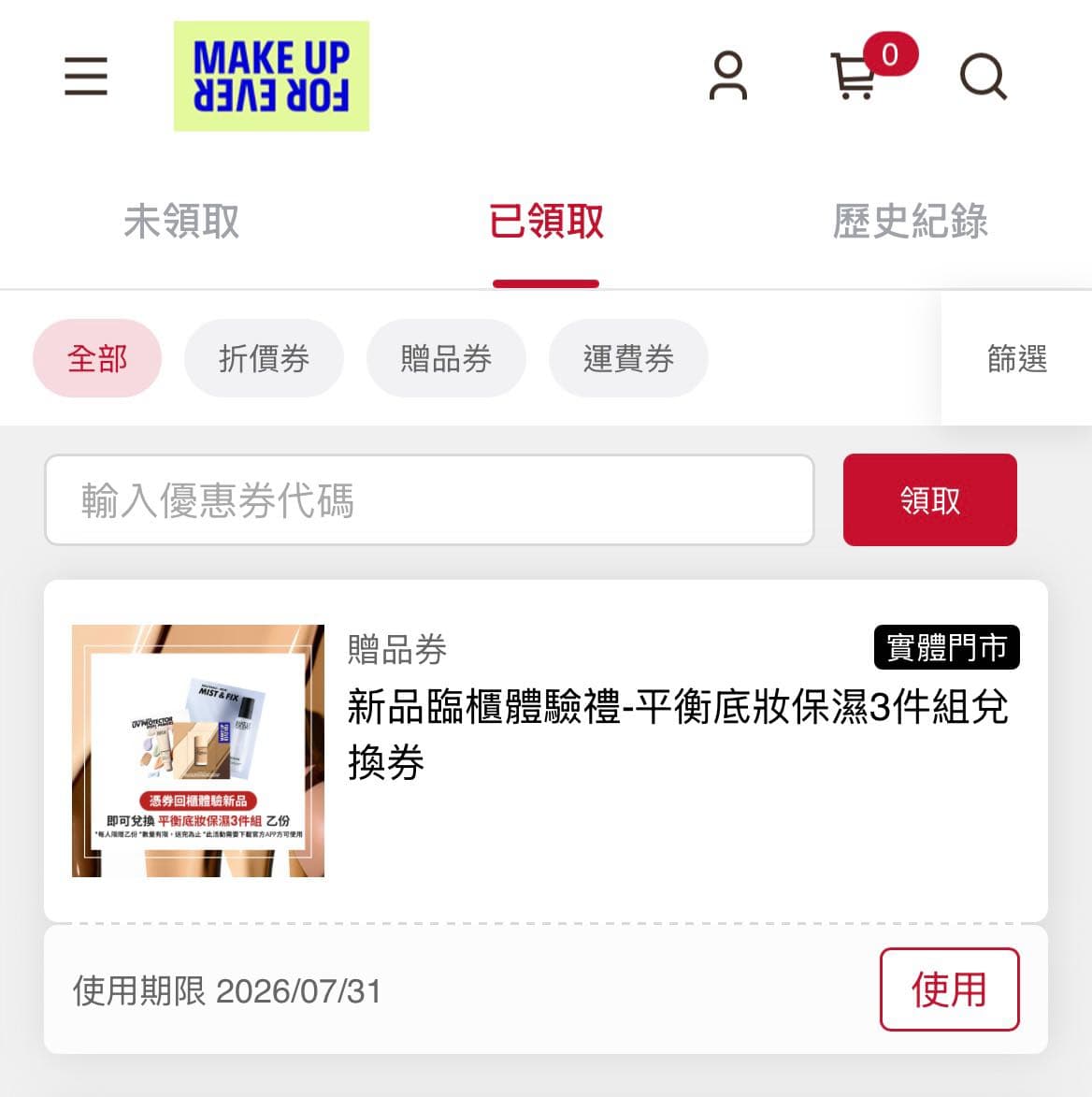Tap the red 領取 button
Viewport: 1092px width, 1097px height.
tap(929, 499)
